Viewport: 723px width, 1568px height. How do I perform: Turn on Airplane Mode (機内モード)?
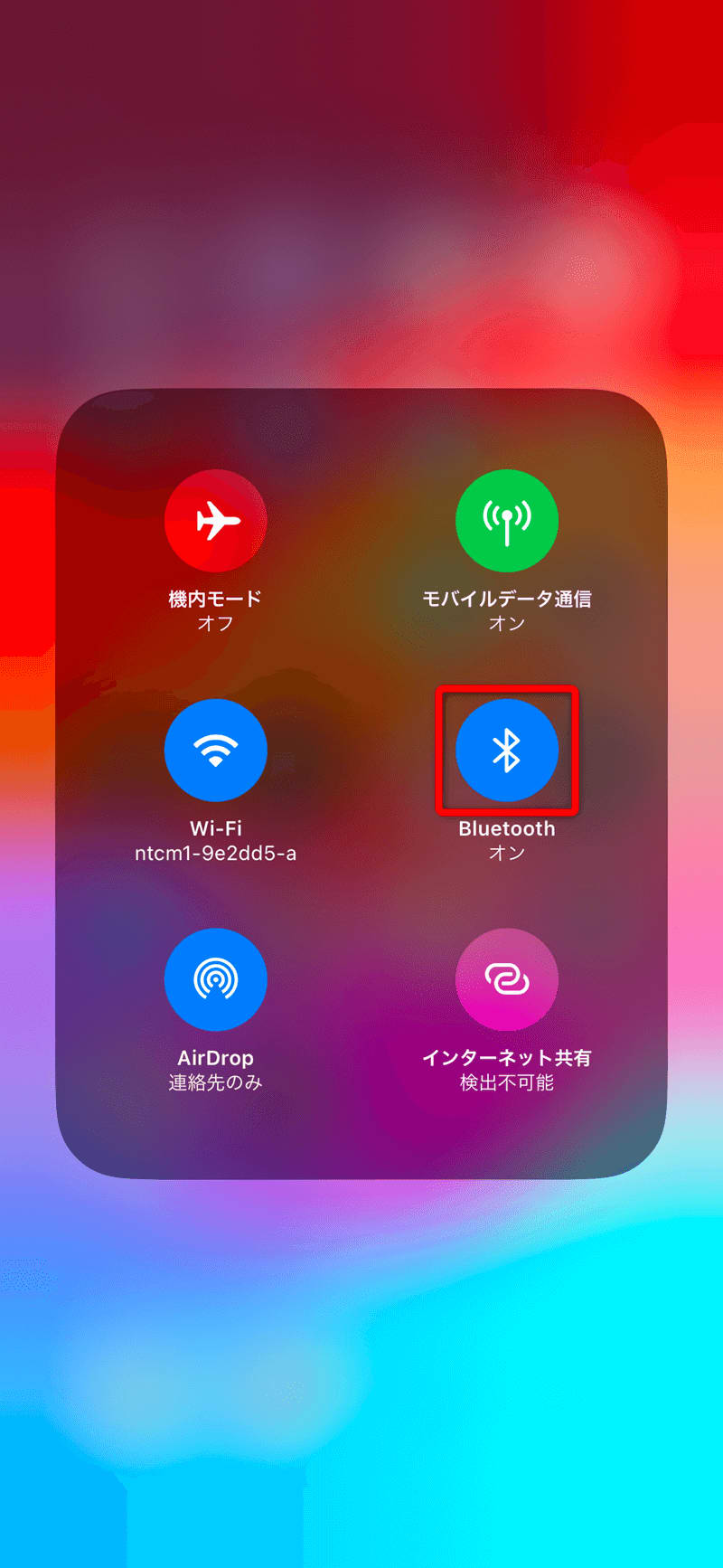click(x=215, y=521)
